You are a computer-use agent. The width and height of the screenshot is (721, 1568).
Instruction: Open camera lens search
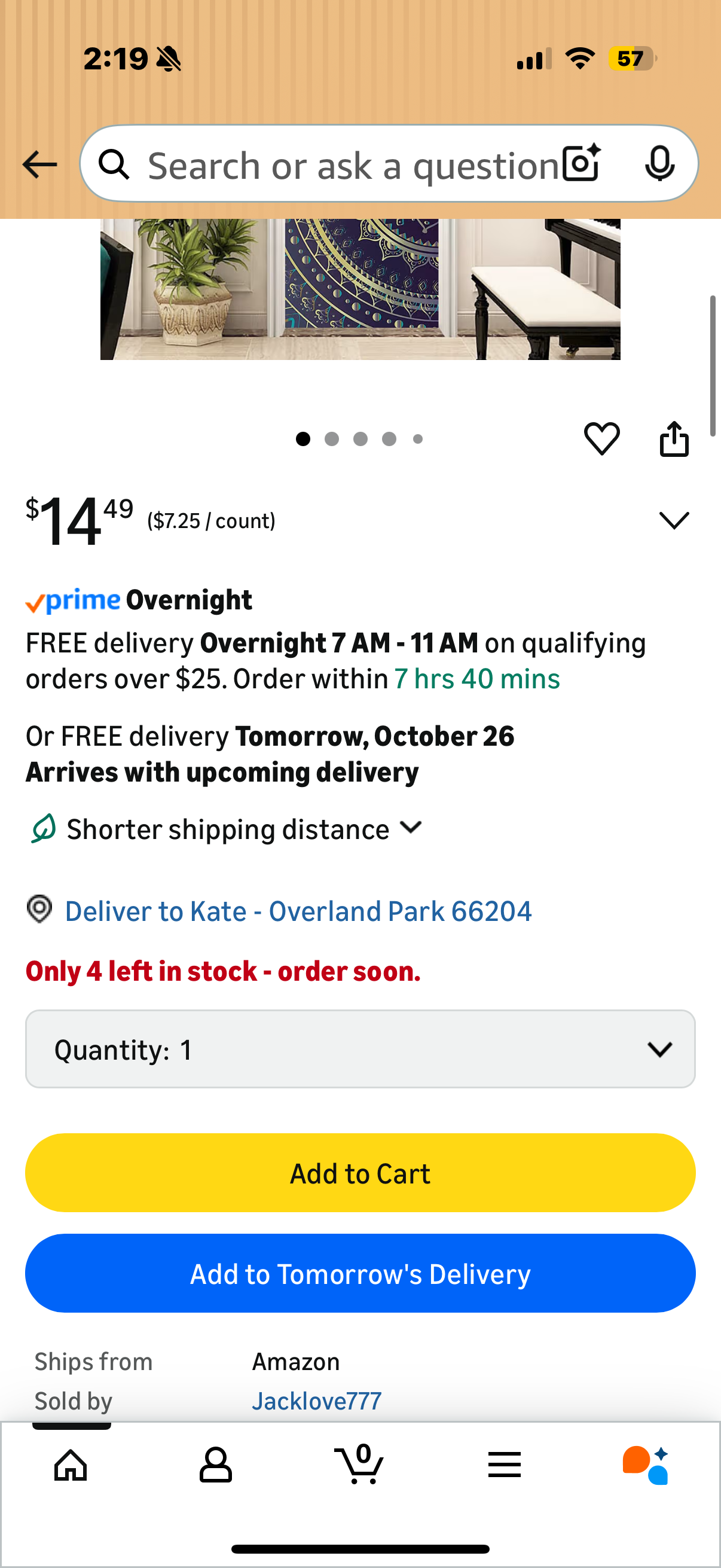coord(581,164)
